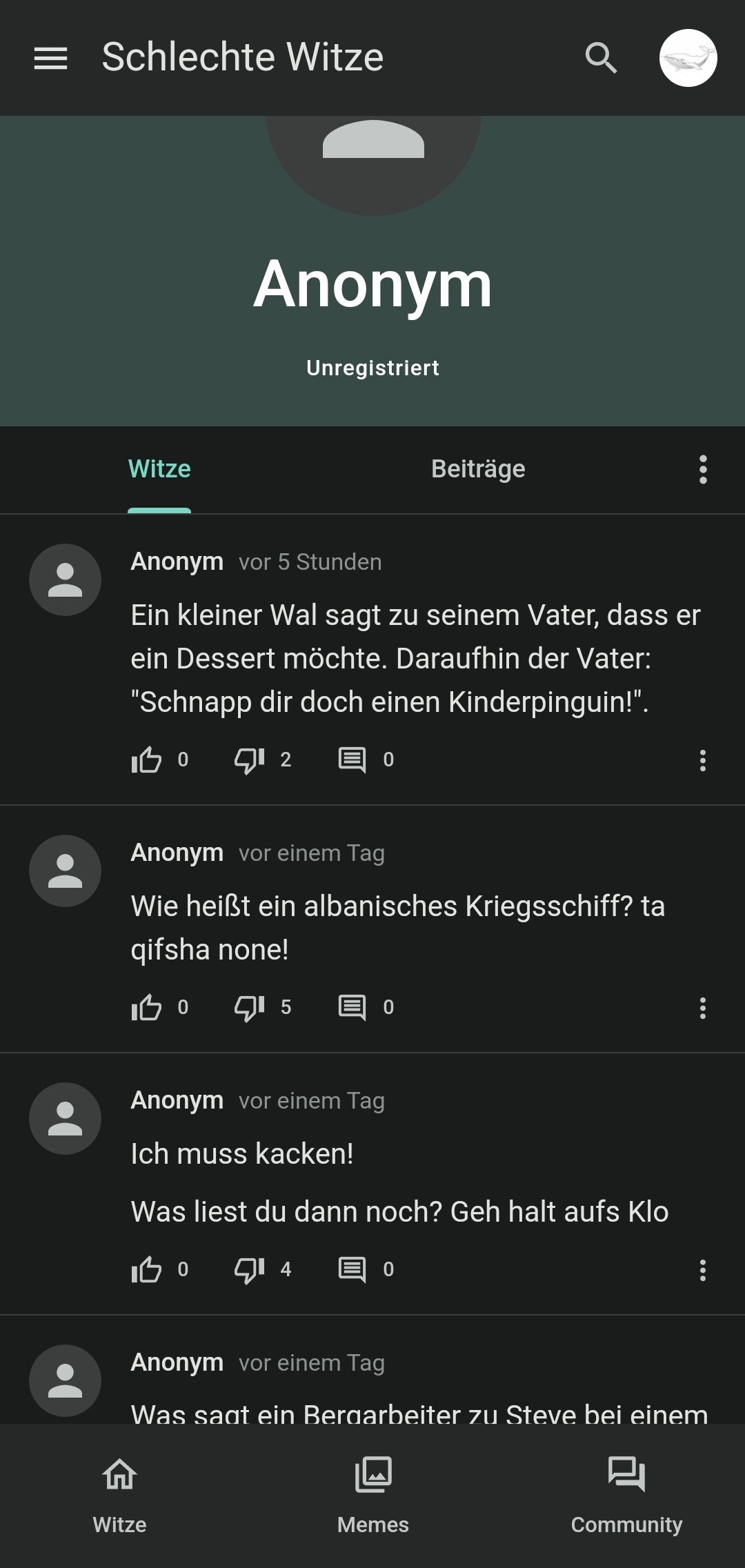The width and height of the screenshot is (745, 1568).
Task: Open the Memes section
Action: [x=373, y=1494]
